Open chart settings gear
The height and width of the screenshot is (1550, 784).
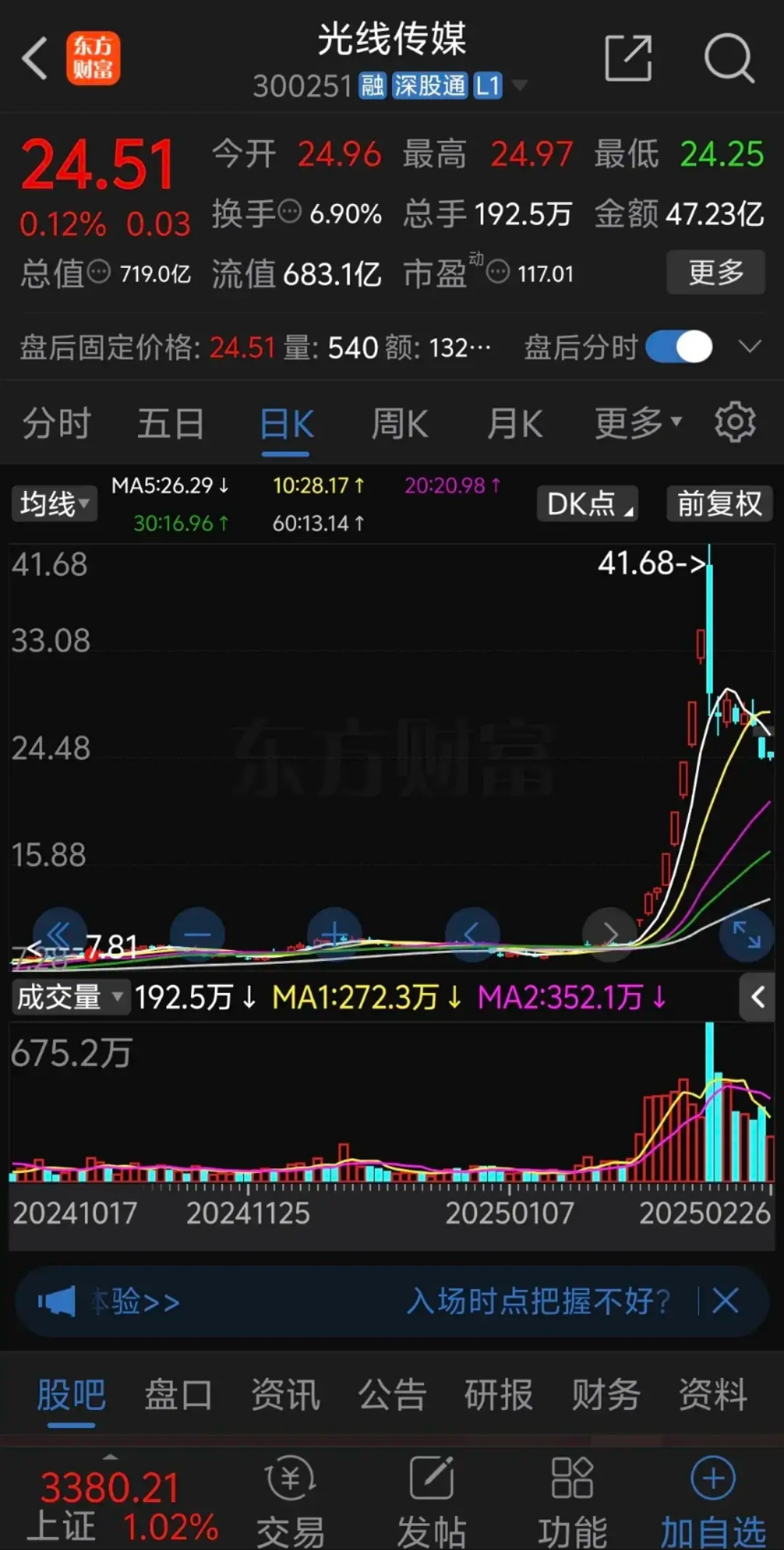click(735, 422)
